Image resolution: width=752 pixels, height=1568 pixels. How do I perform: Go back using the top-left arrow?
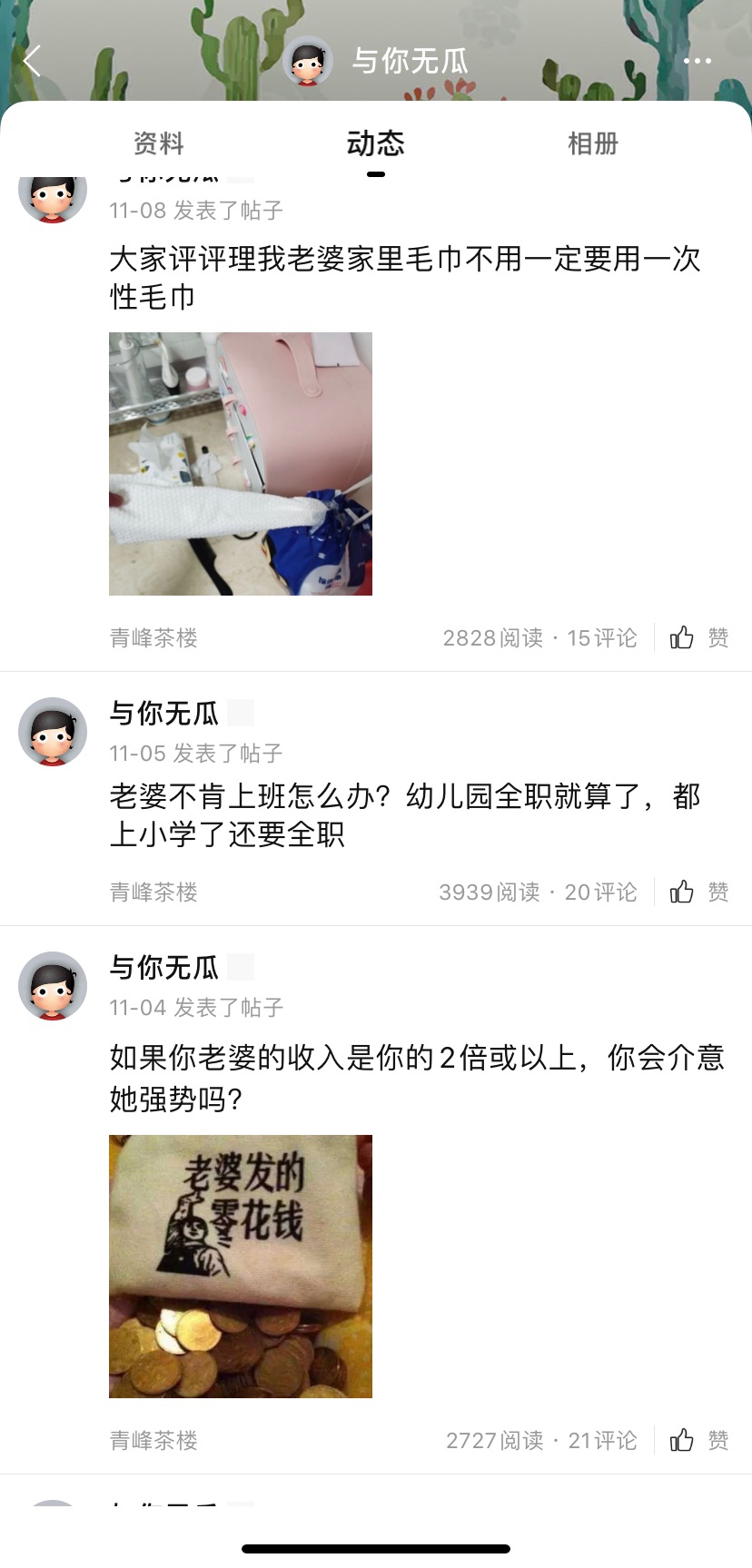click(33, 61)
